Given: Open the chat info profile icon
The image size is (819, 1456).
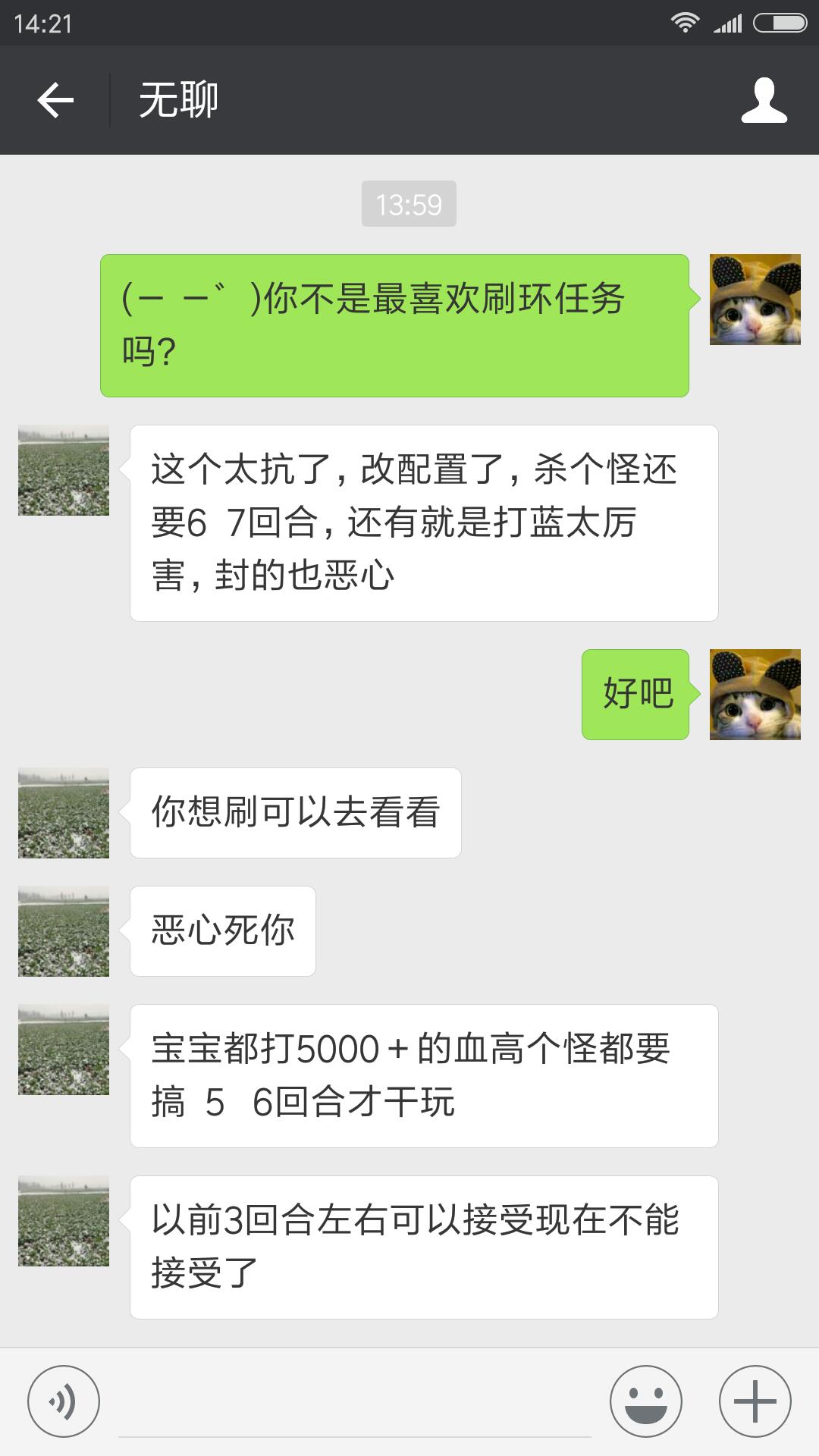Looking at the screenshot, I should (764, 100).
